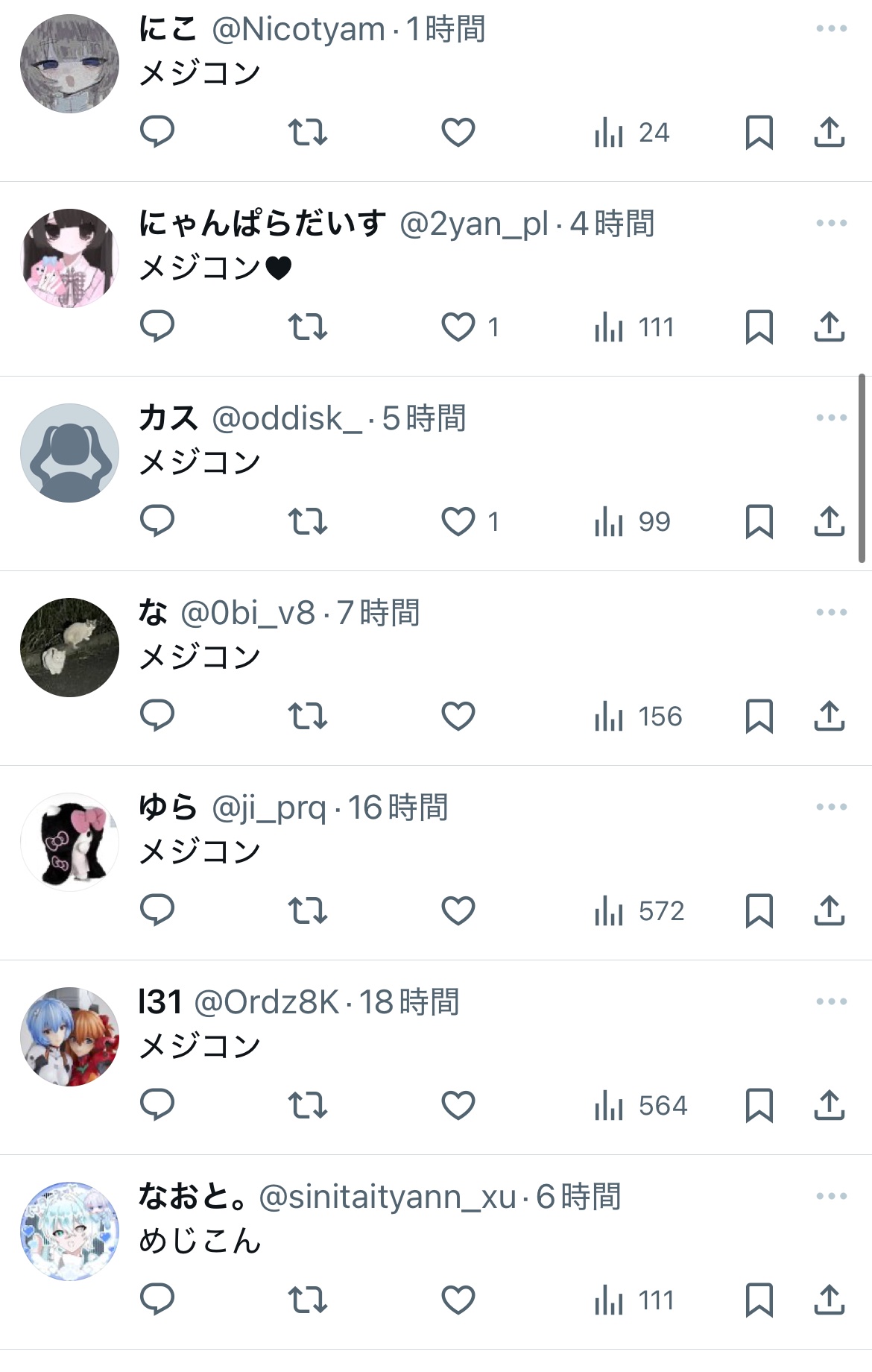Share the tweet from @oddisk_

[829, 522]
